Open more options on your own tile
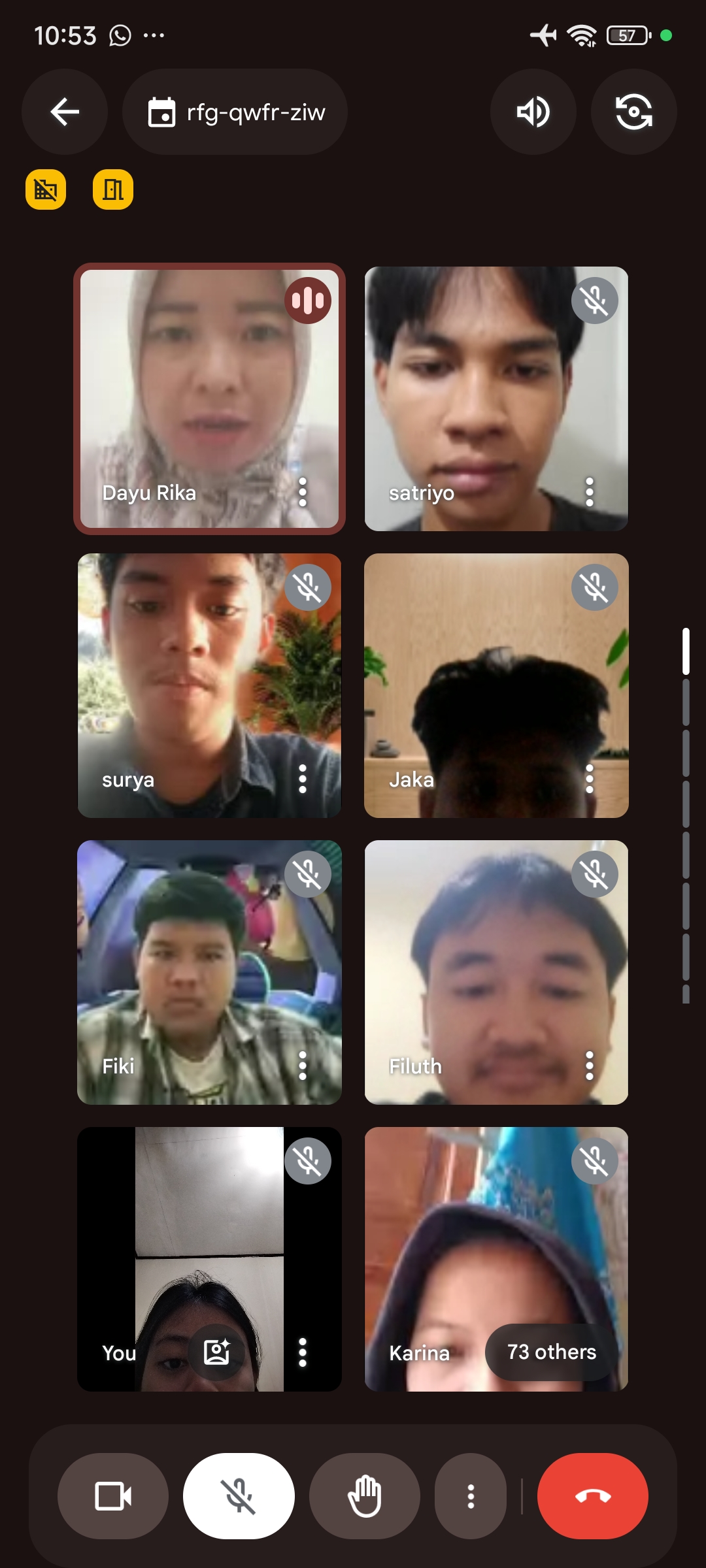 point(303,1352)
